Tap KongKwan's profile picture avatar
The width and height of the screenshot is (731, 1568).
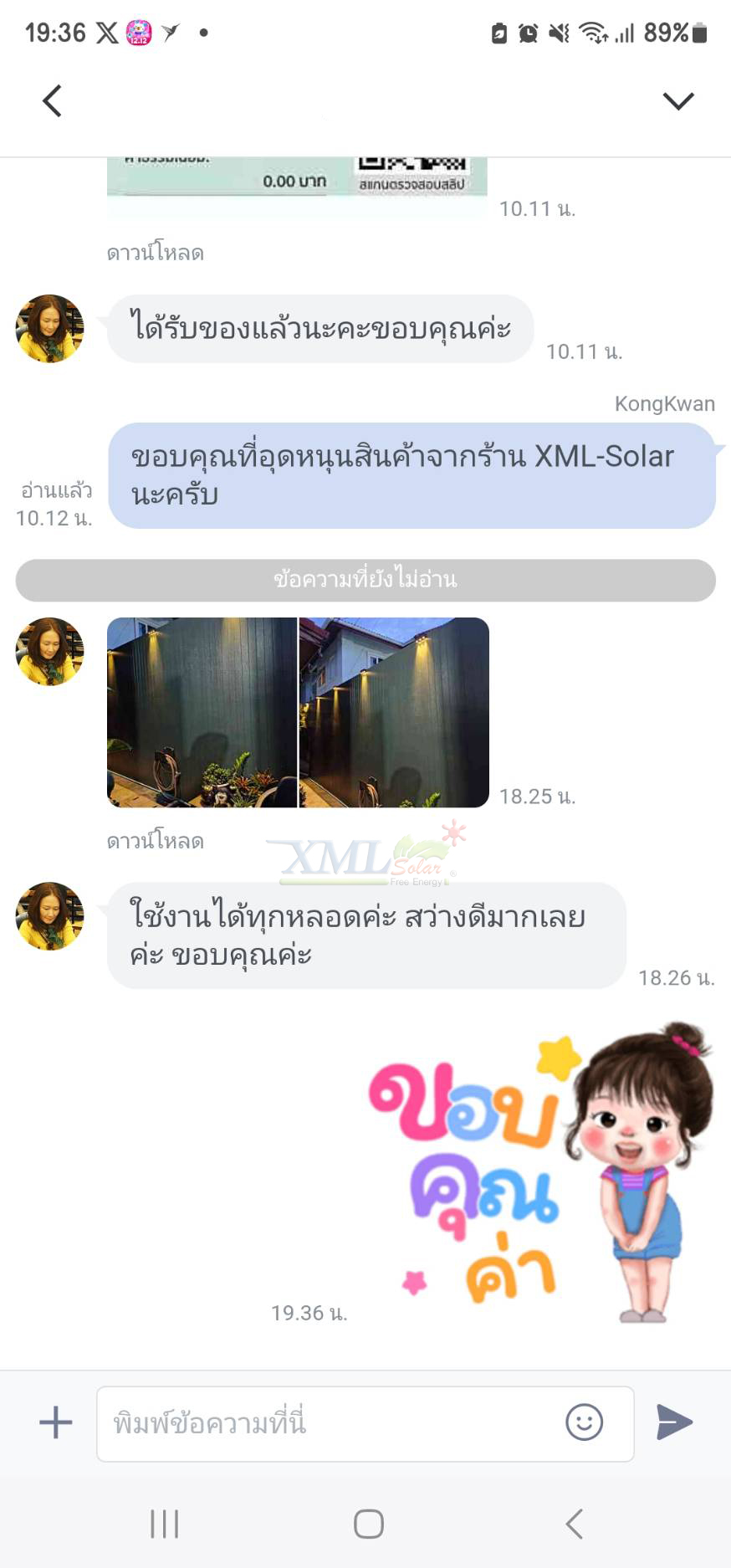pyautogui.click(x=49, y=328)
